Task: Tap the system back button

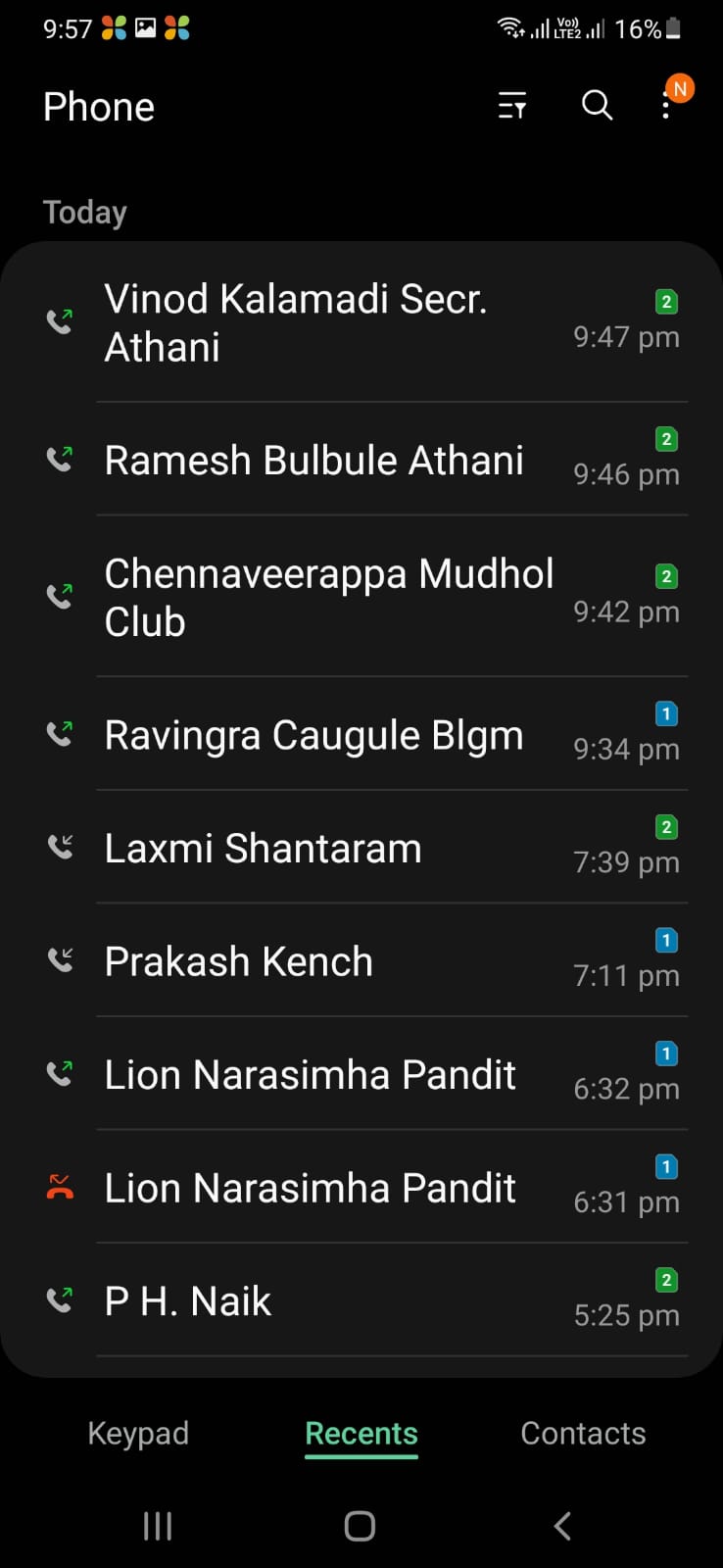Action: point(562,1525)
